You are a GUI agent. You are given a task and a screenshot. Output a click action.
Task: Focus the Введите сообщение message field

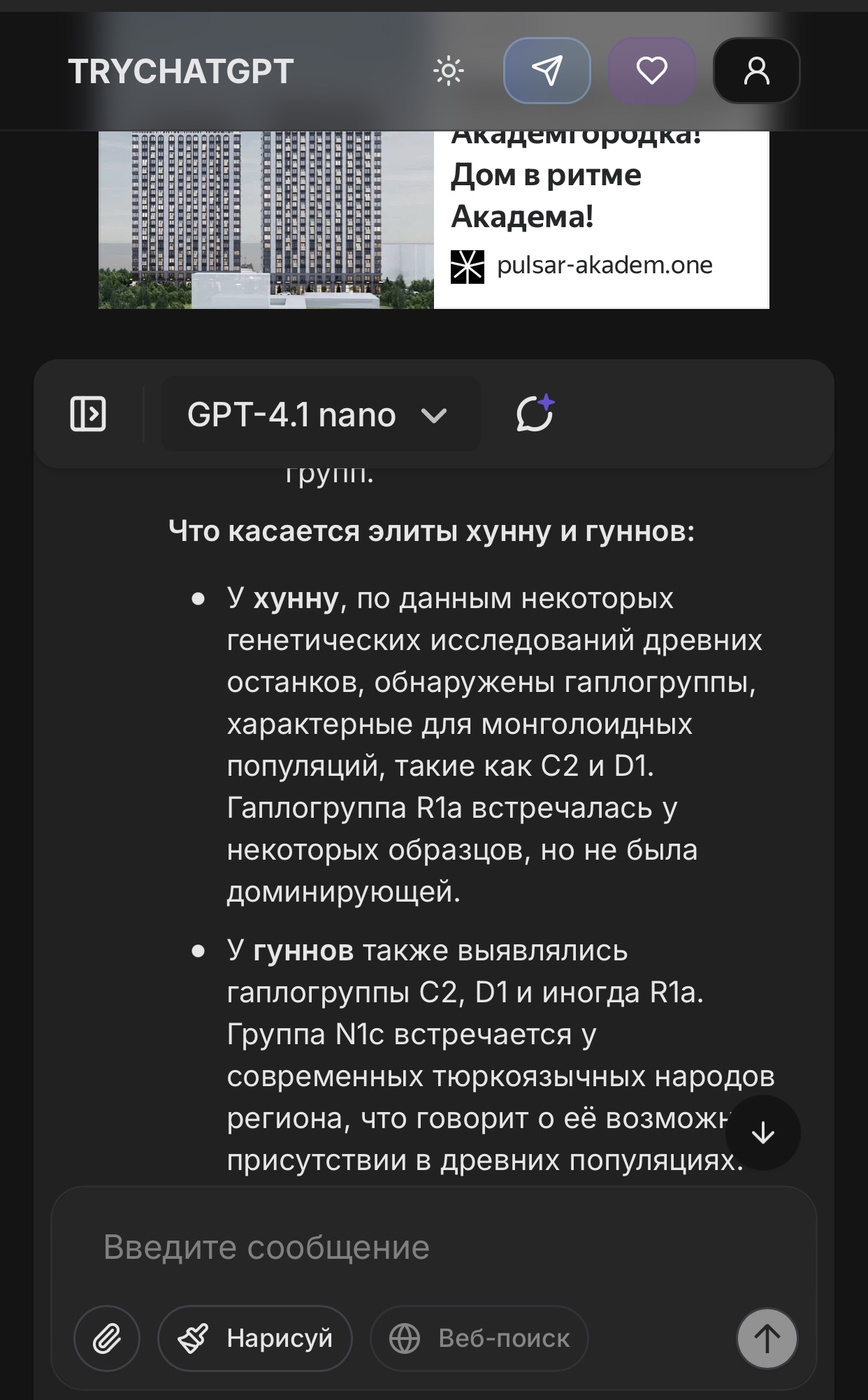pos(433,1248)
